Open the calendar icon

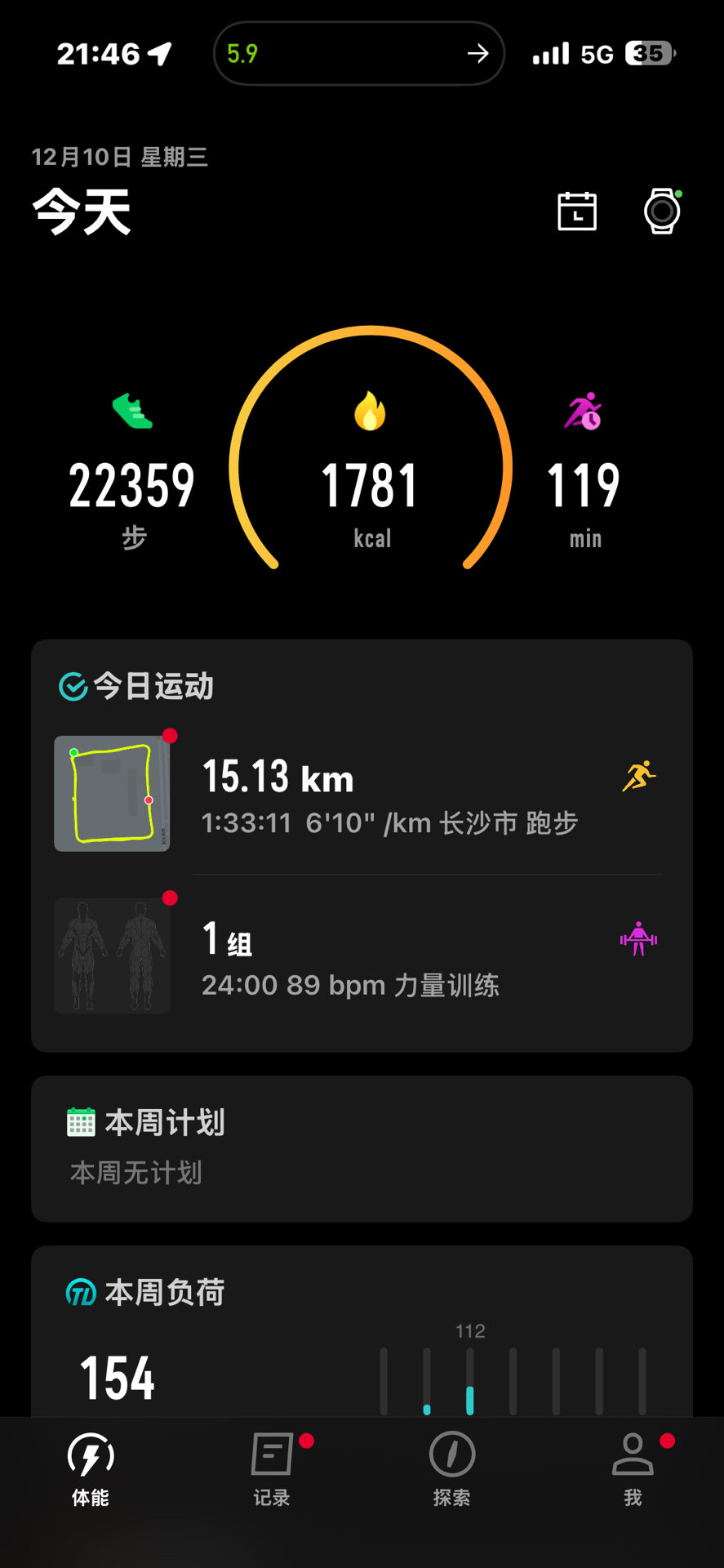click(x=576, y=212)
